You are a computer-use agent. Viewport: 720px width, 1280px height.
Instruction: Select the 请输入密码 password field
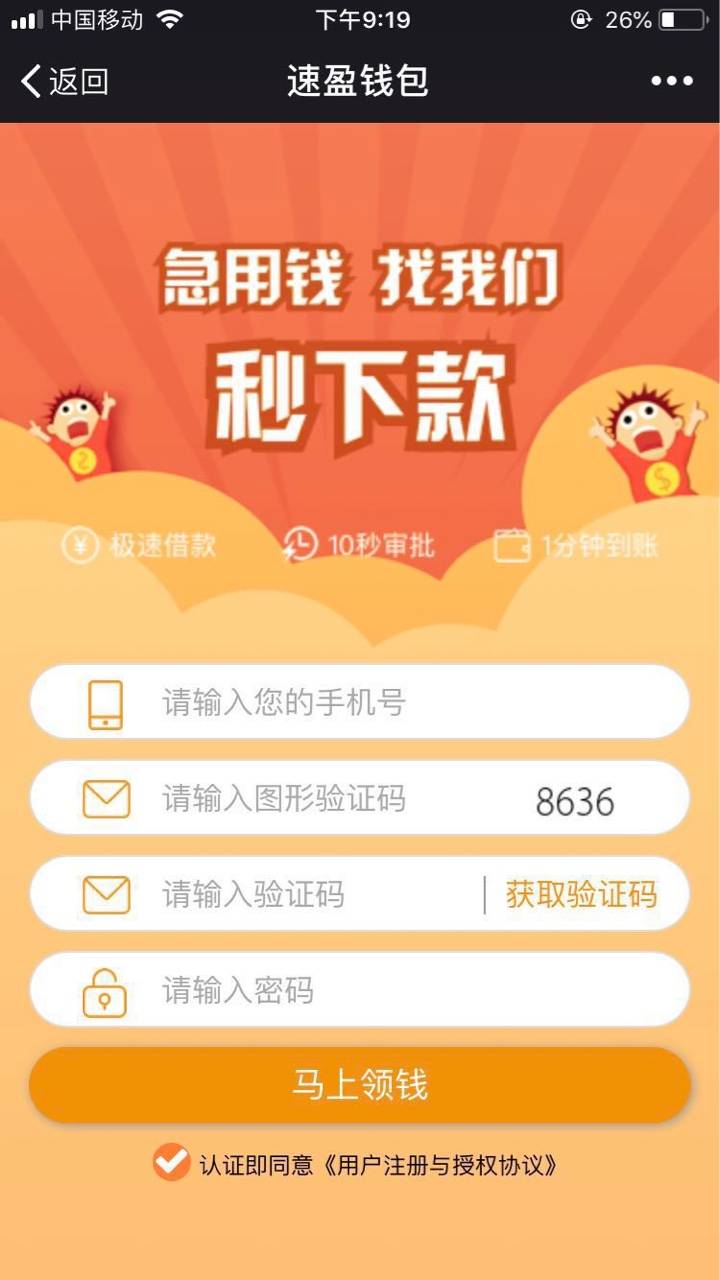pyautogui.click(x=360, y=990)
